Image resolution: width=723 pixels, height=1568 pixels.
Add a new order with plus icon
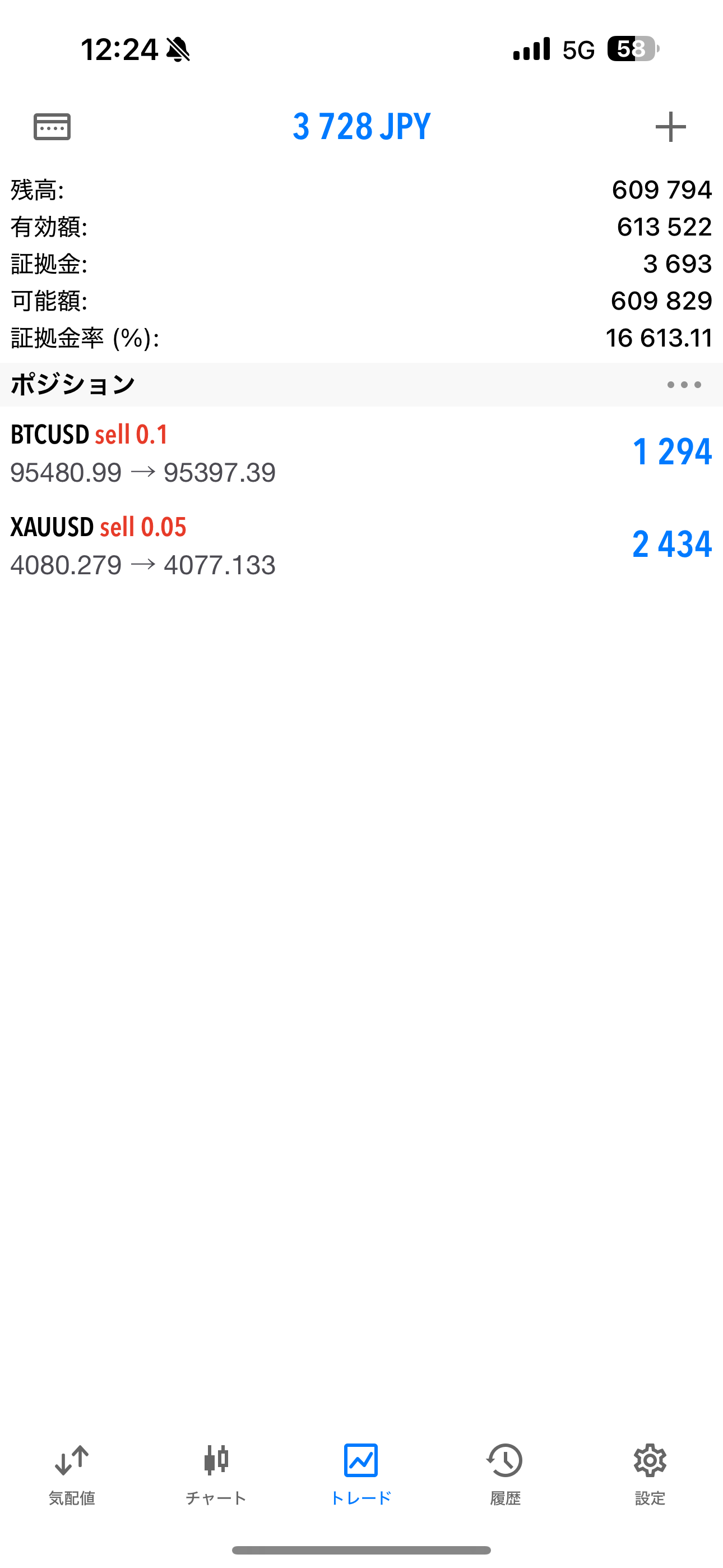pos(670,127)
